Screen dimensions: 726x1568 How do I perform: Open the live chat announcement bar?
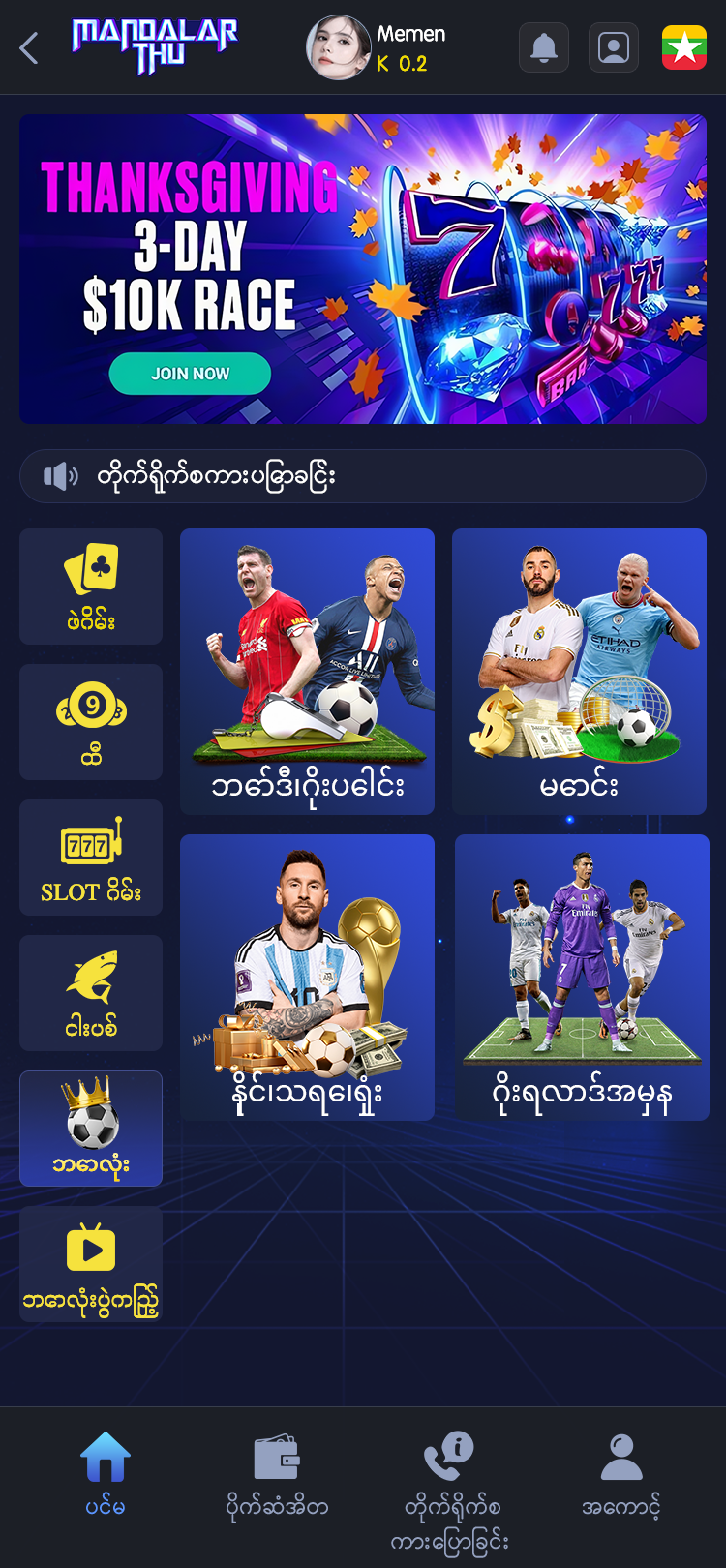[363, 476]
